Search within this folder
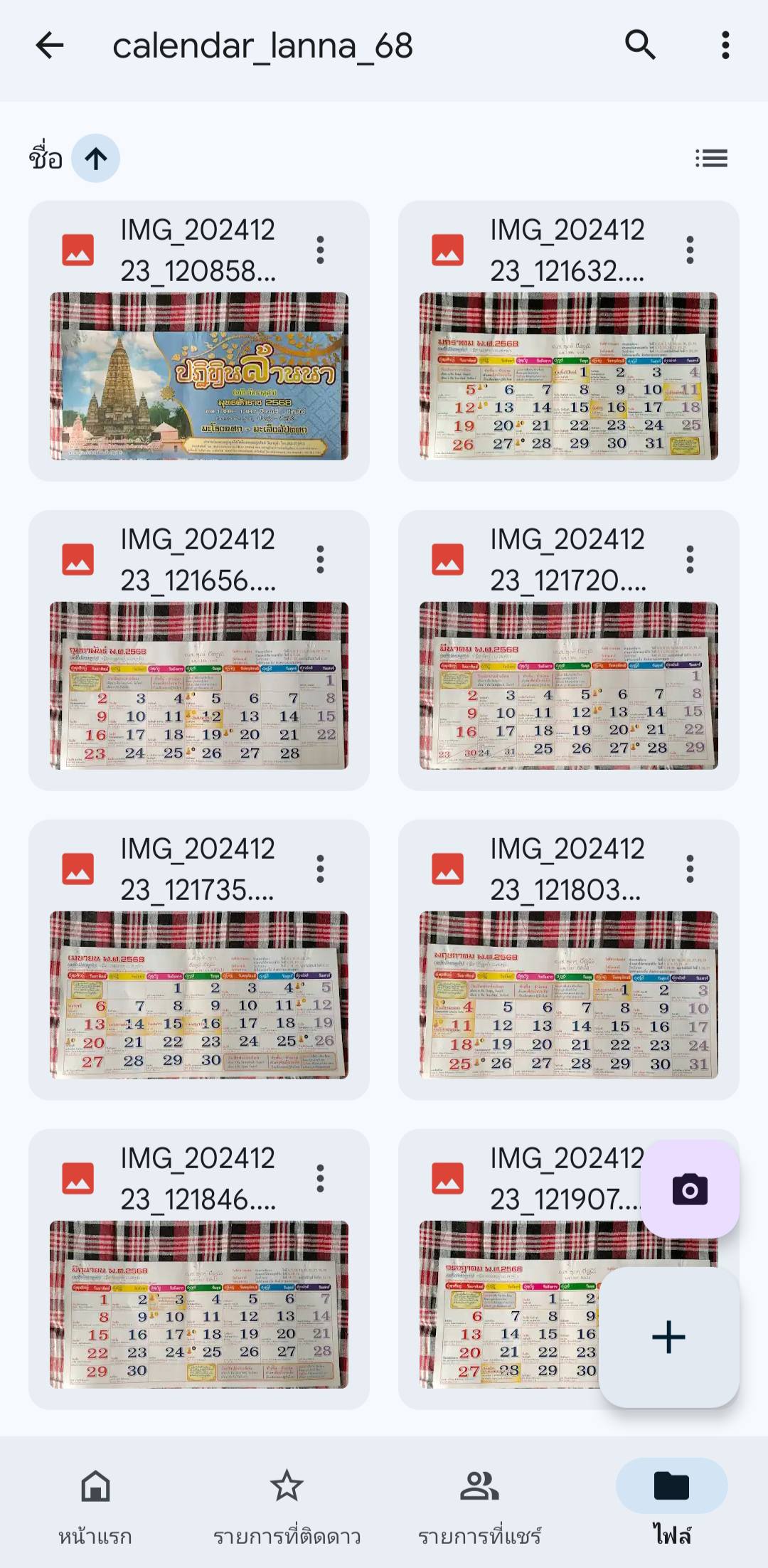 pos(640,46)
